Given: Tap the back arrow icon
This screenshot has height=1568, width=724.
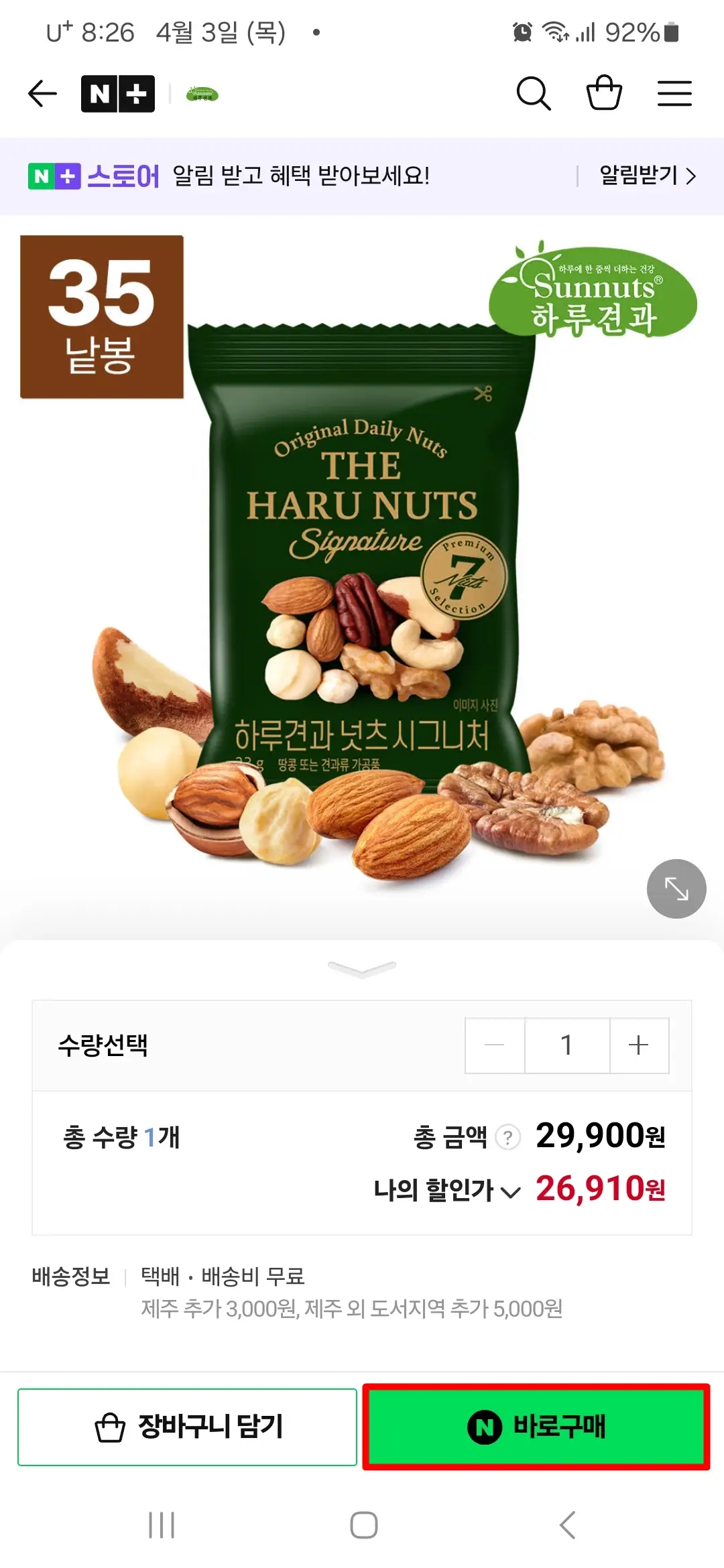Looking at the screenshot, I should coord(42,93).
